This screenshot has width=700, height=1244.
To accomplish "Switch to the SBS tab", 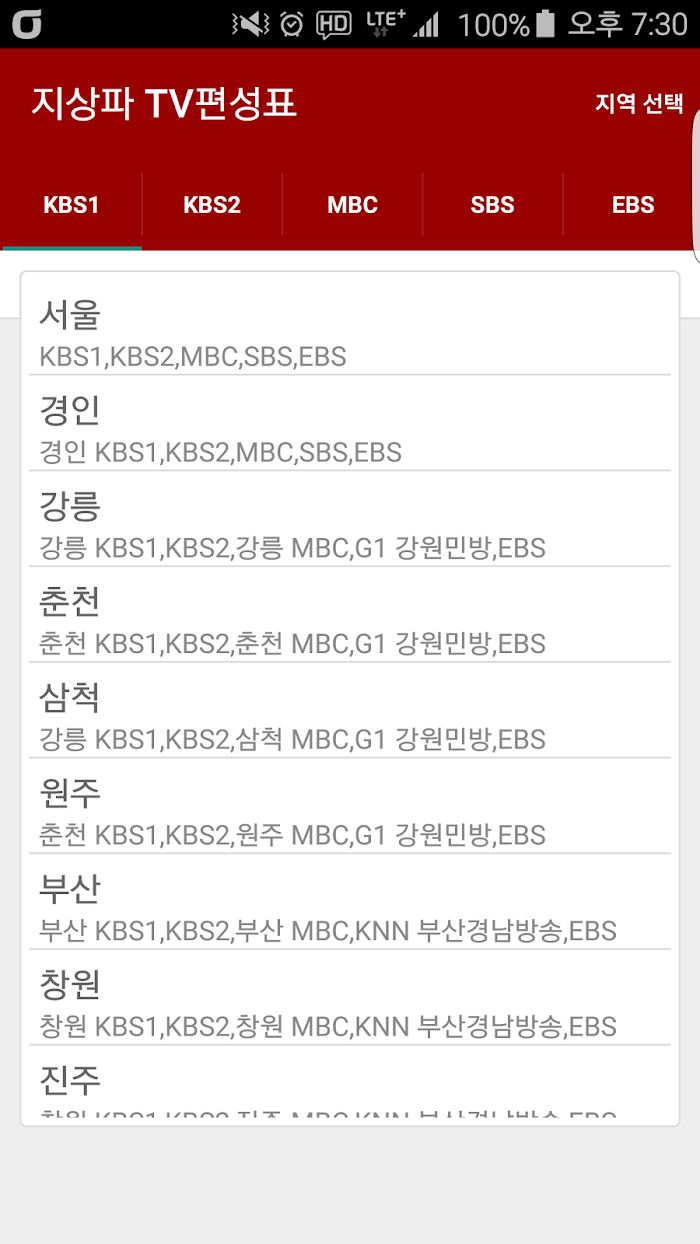I will pyautogui.click(x=493, y=205).
